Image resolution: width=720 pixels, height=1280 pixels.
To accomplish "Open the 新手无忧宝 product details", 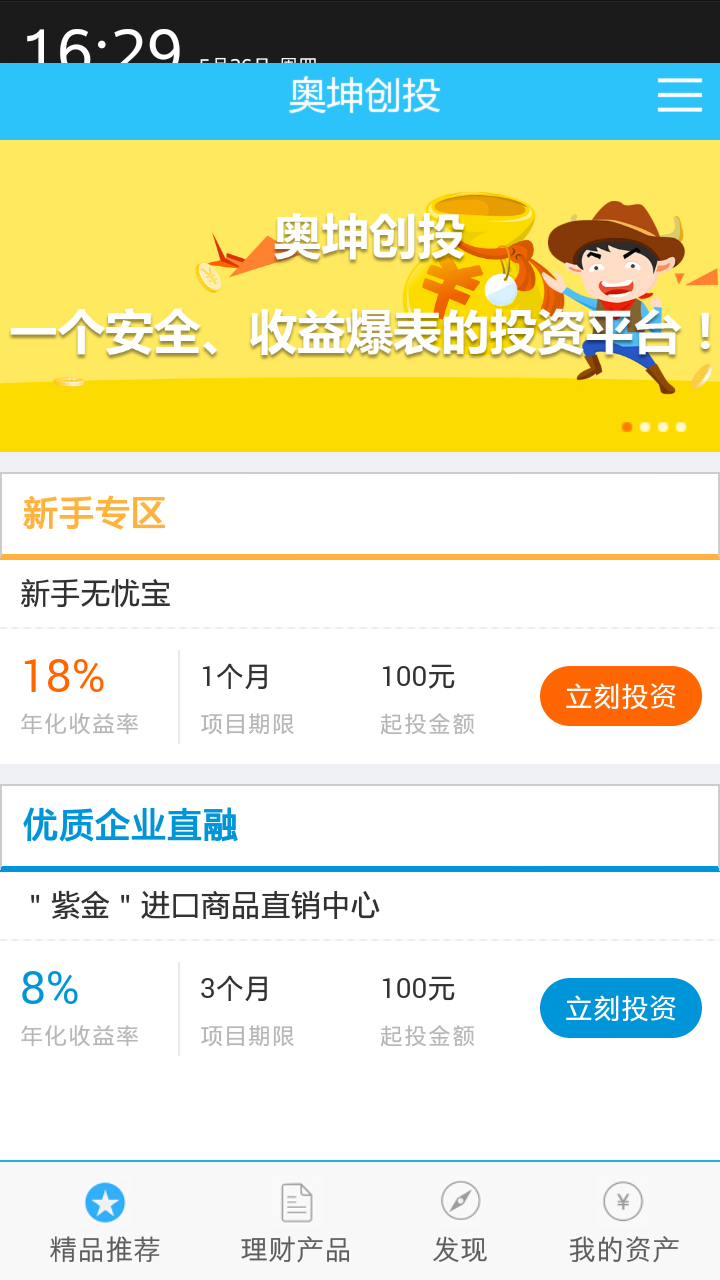I will click(96, 595).
